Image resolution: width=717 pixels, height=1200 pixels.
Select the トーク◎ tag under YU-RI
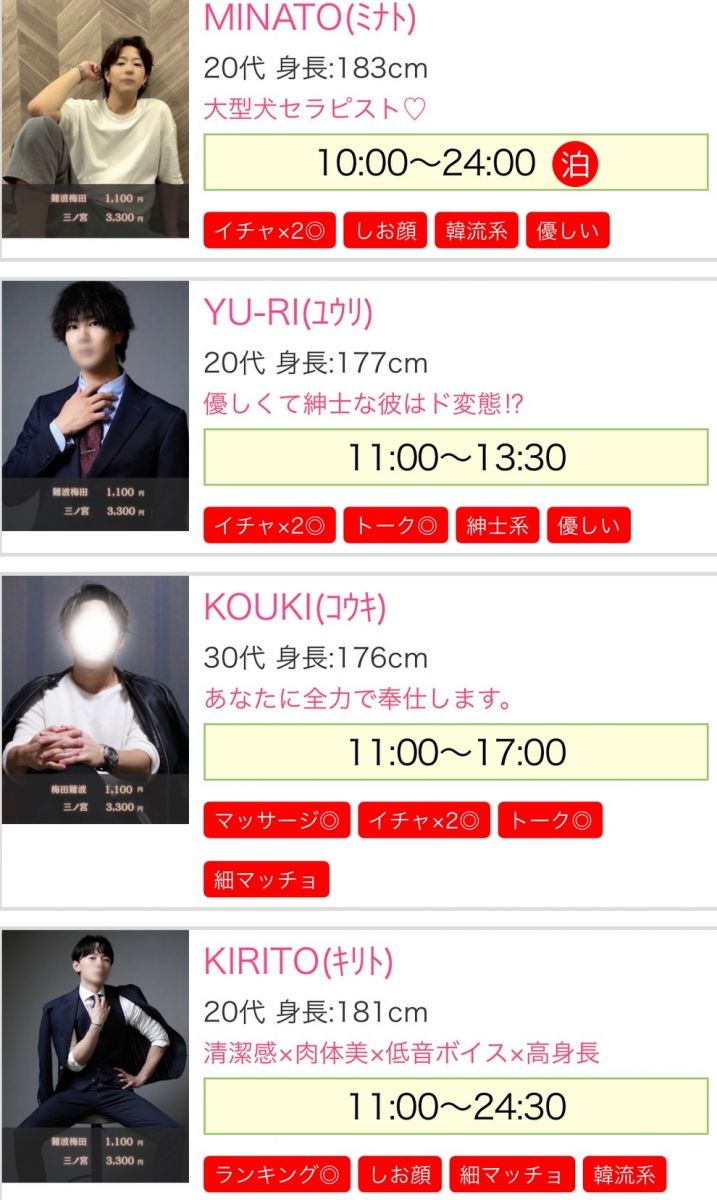coord(395,526)
